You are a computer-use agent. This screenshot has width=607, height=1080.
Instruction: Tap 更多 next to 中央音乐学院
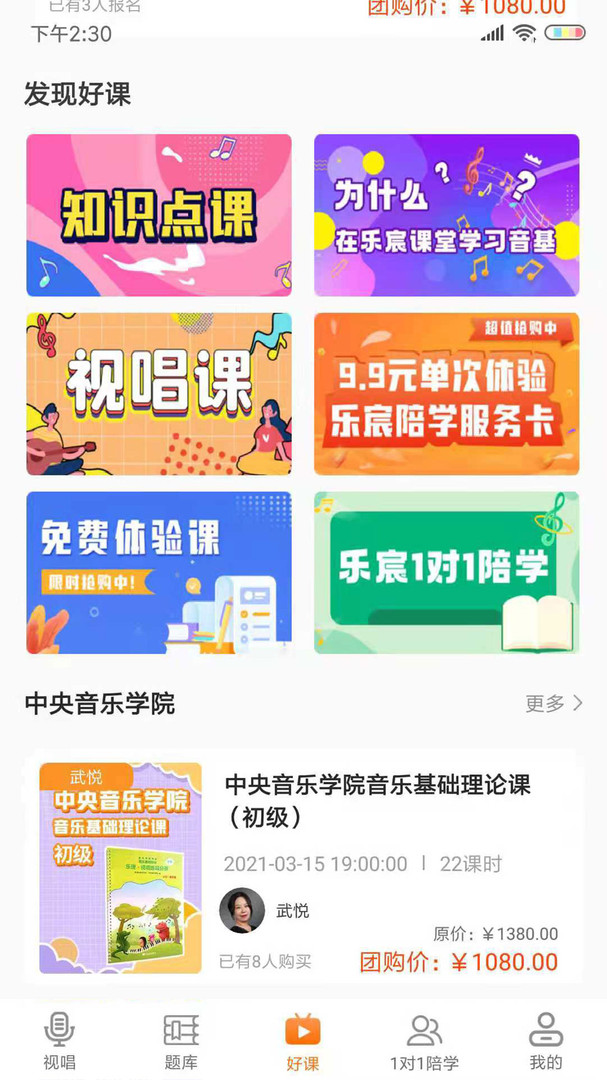tap(553, 704)
